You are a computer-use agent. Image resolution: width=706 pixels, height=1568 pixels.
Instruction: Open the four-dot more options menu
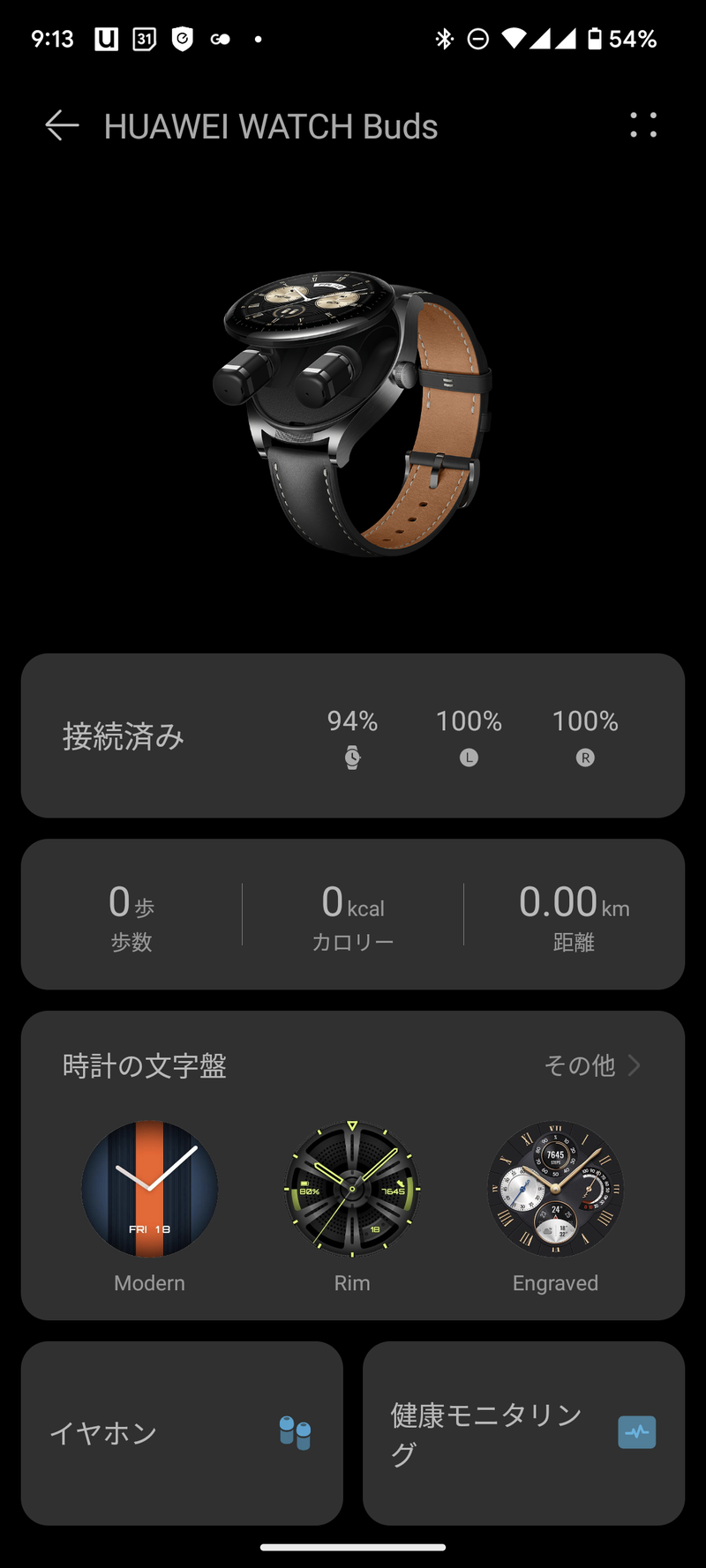[x=643, y=125]
